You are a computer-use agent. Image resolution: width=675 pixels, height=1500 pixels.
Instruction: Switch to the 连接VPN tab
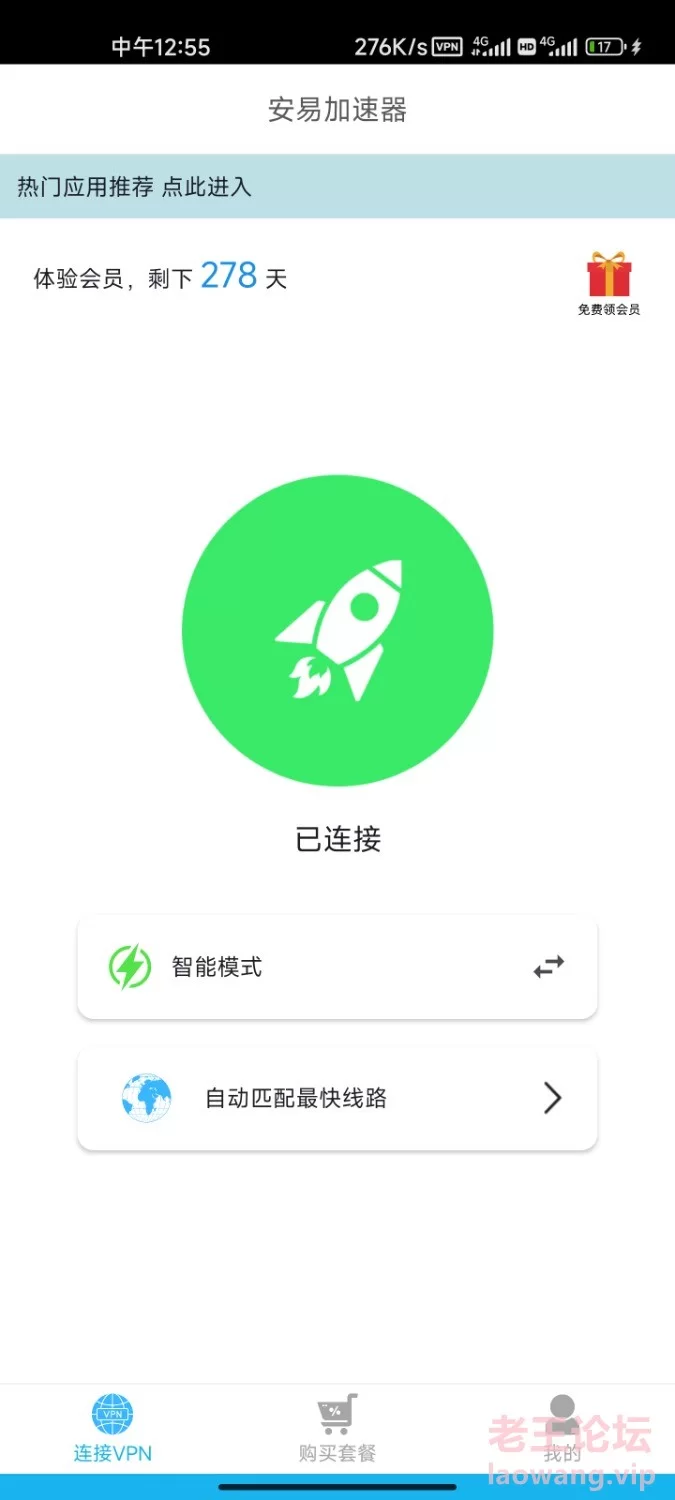[x=113, y=1430]
